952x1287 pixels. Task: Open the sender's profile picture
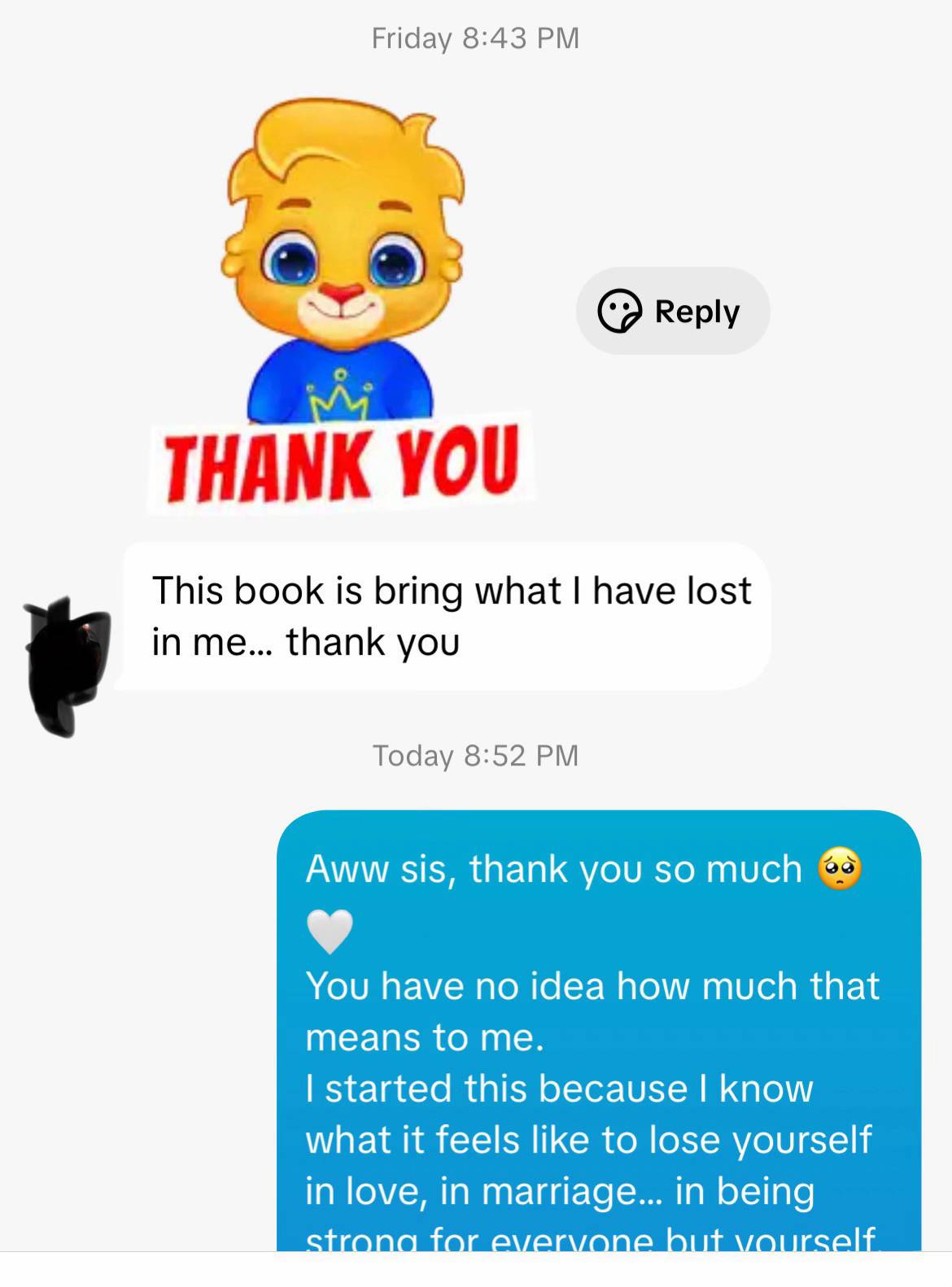[x=67, y=664]
